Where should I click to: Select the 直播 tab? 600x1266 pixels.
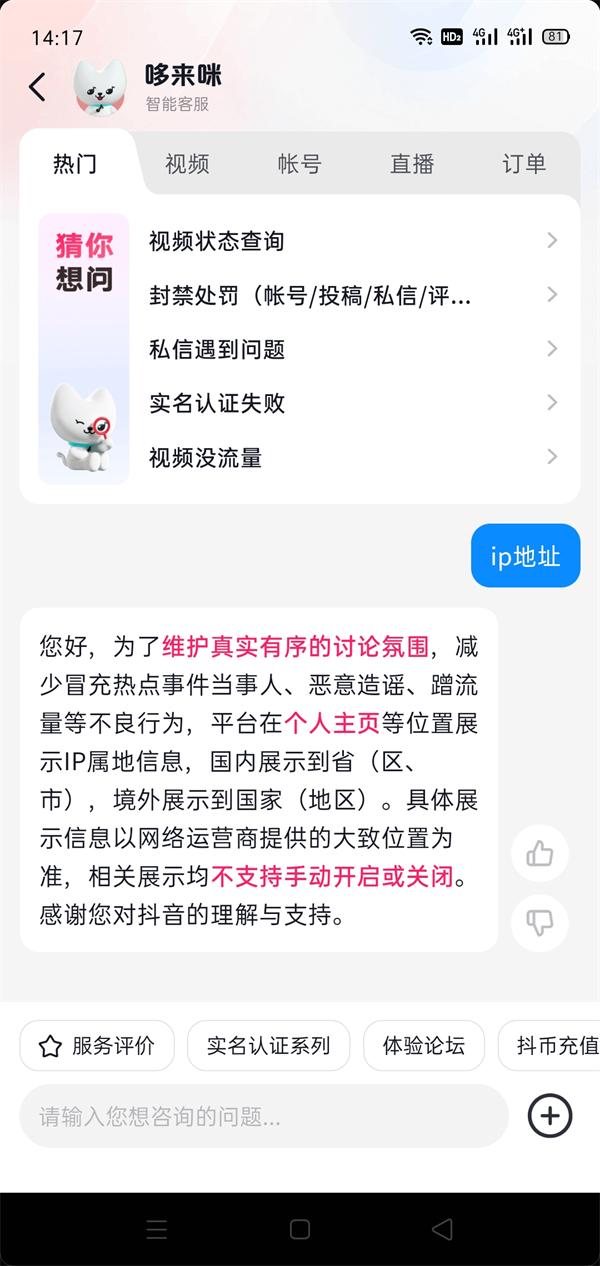coord(412,164)
